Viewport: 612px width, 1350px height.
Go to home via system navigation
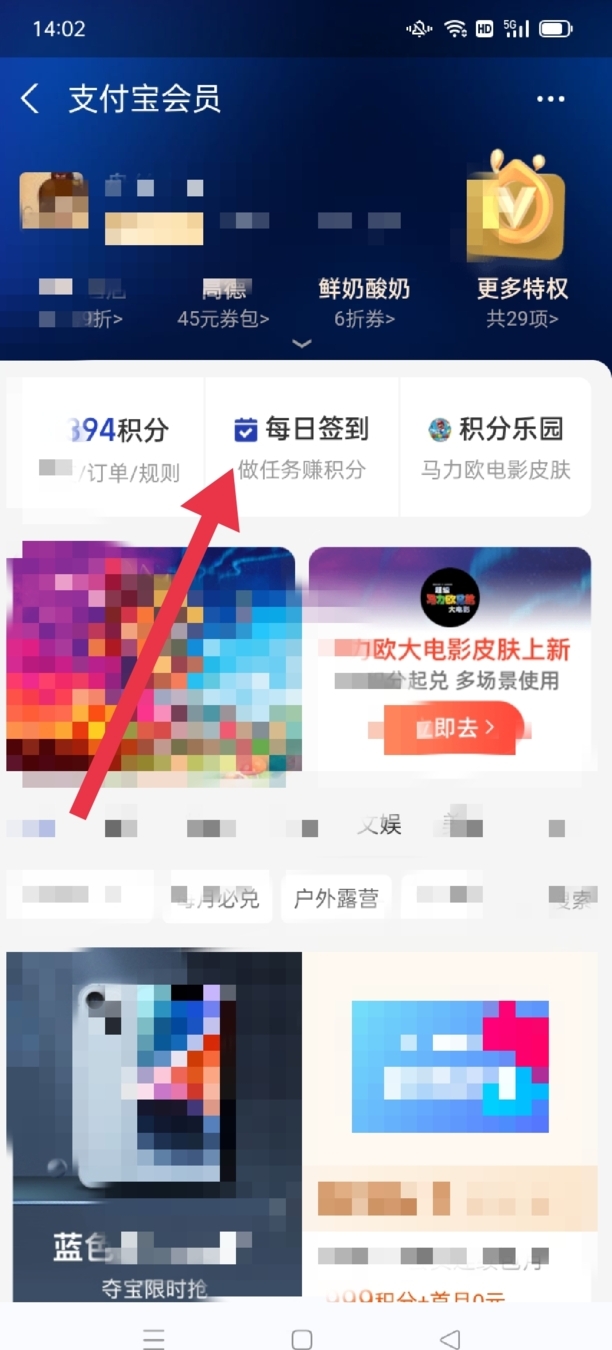pyautogui.click(x=302, y=1339)
